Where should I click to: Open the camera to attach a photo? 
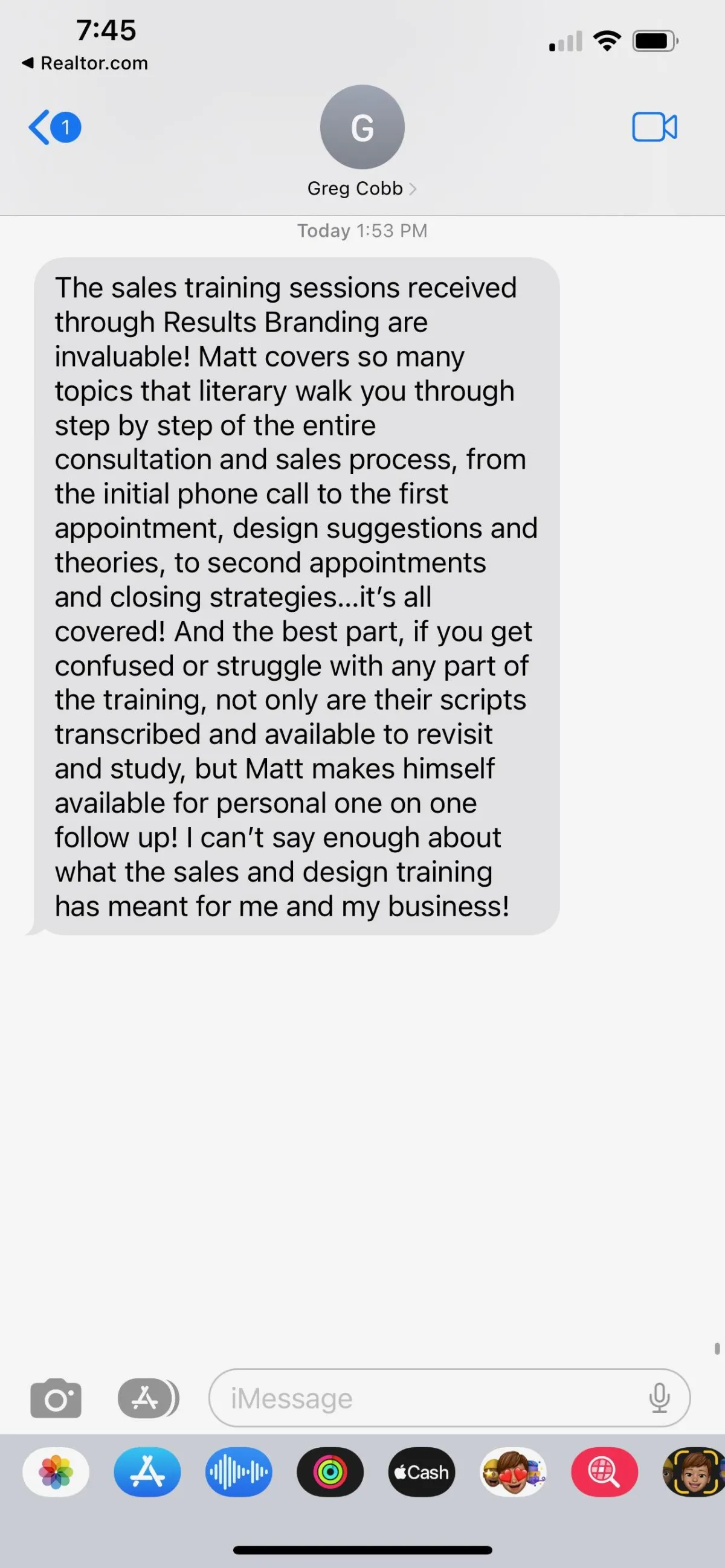(x=56, y=1398)
